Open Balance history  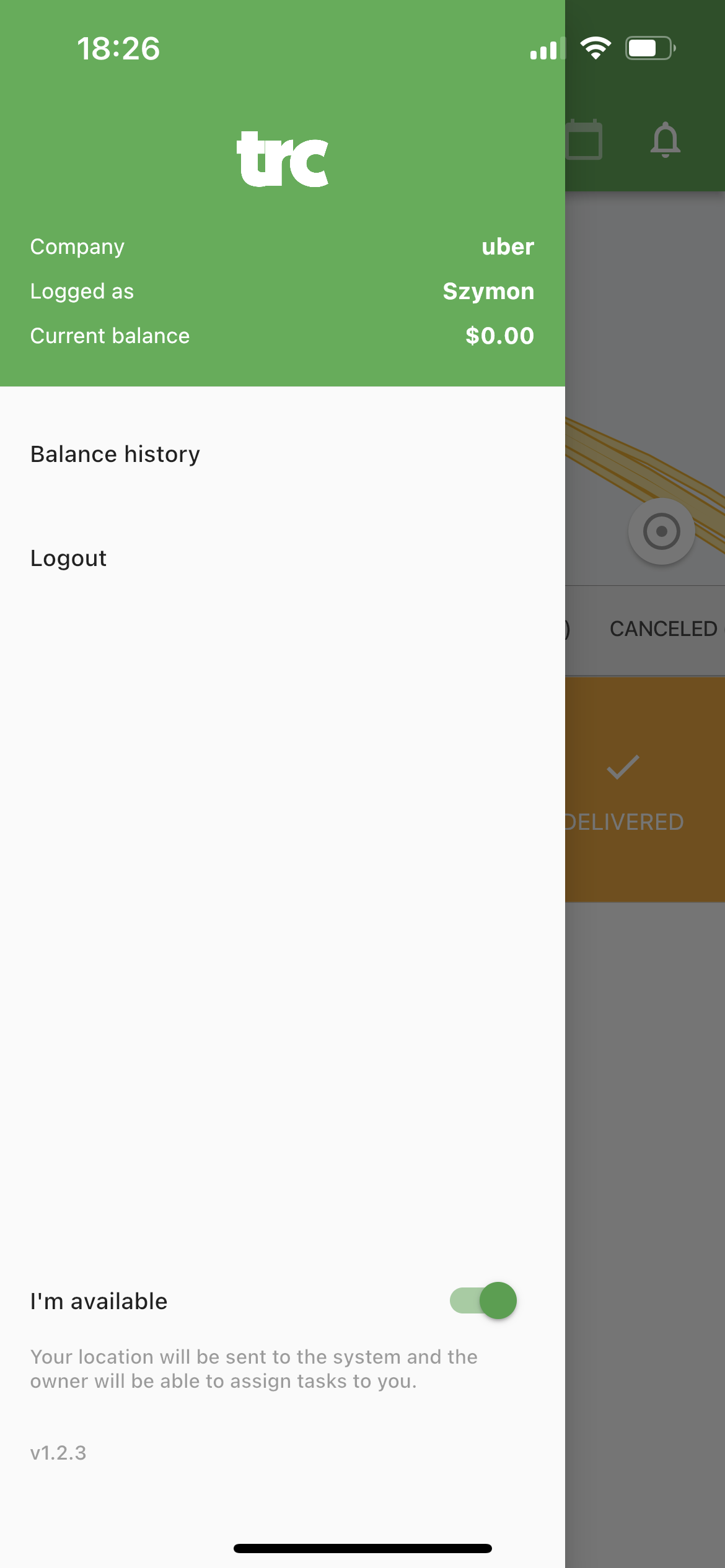tap(115, 455)
